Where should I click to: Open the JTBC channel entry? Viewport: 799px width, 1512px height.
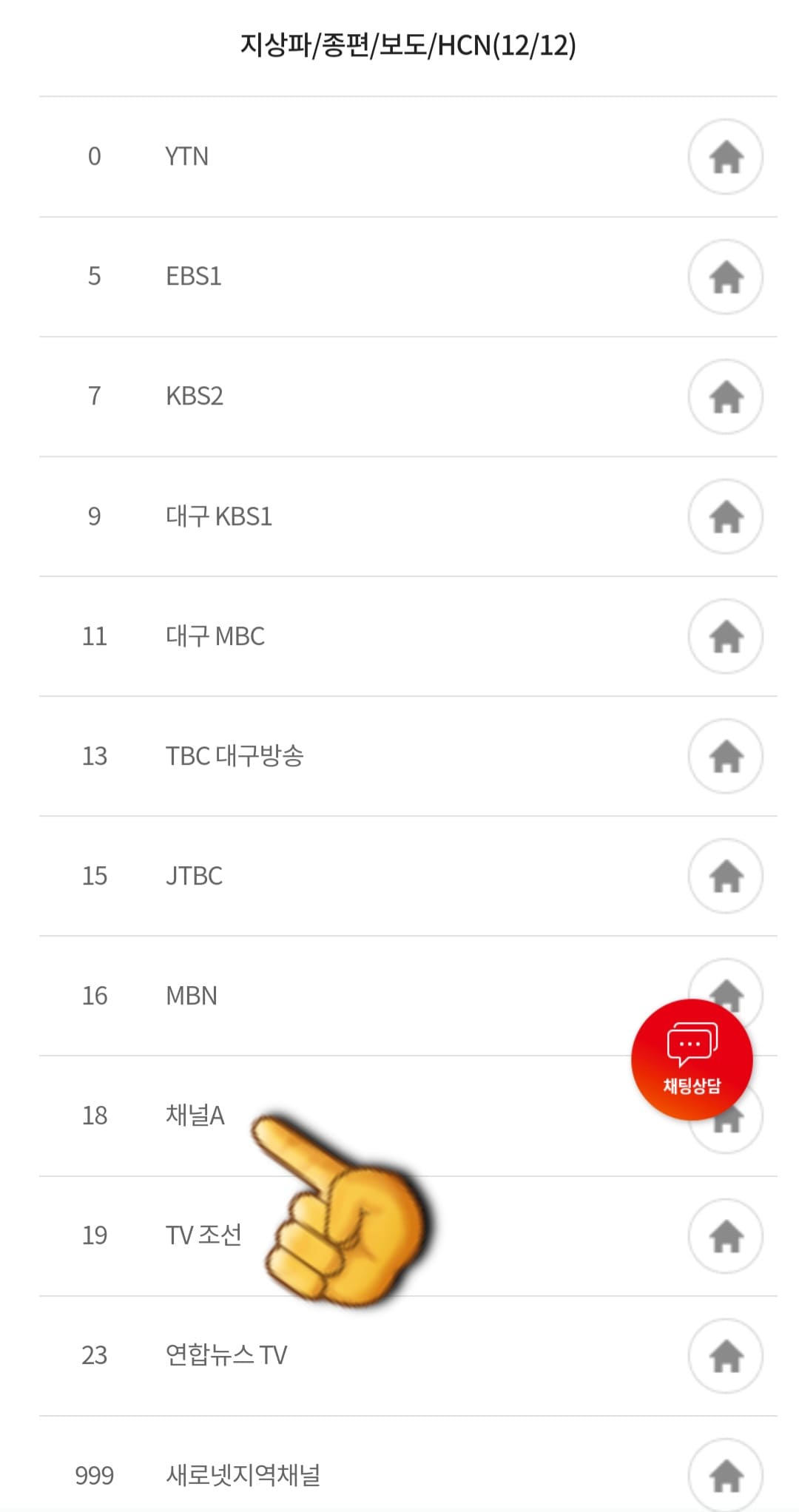click(x=194, y=876)
